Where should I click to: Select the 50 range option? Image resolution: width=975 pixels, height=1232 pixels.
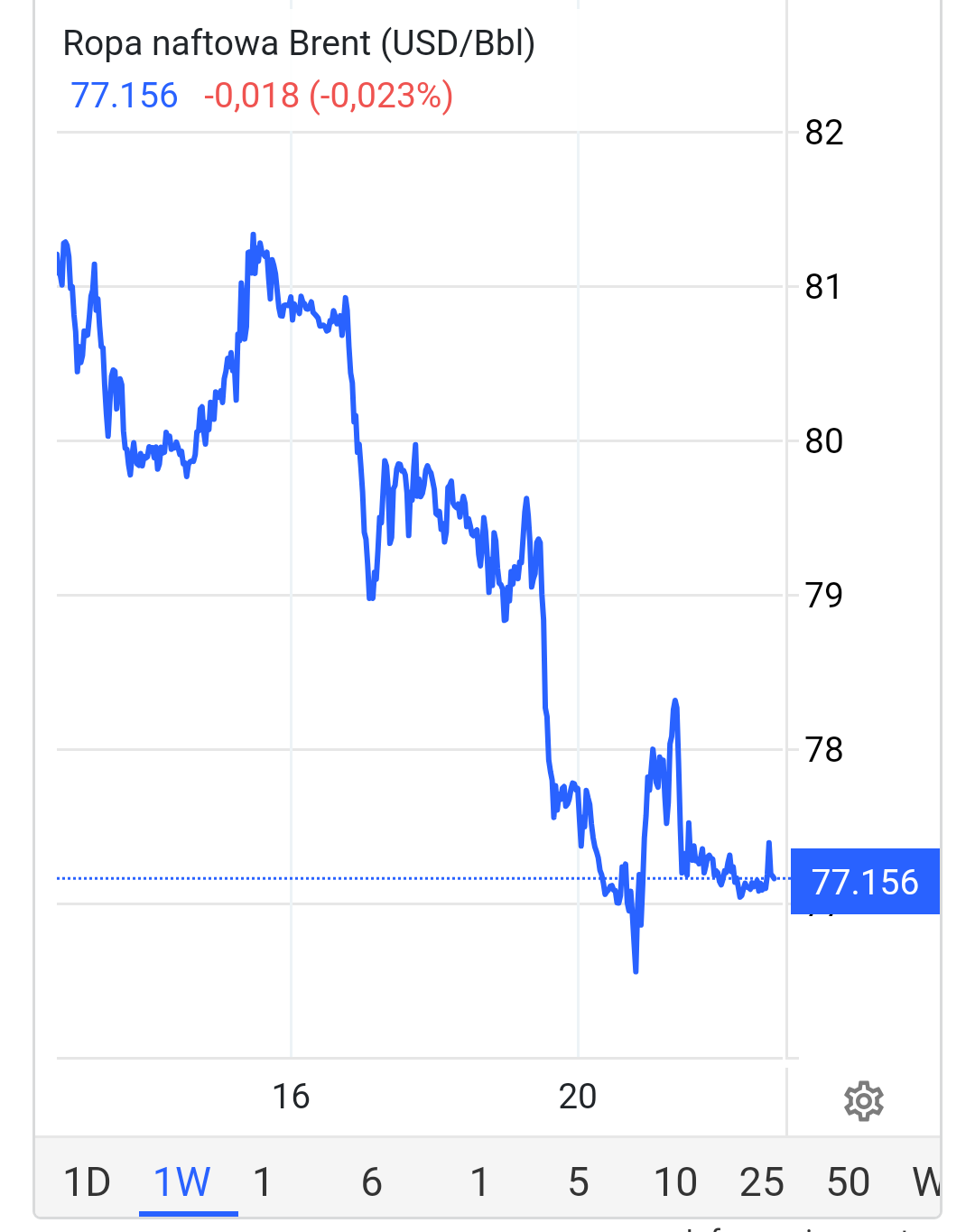pyautogui.click(x=849, y=1182)
